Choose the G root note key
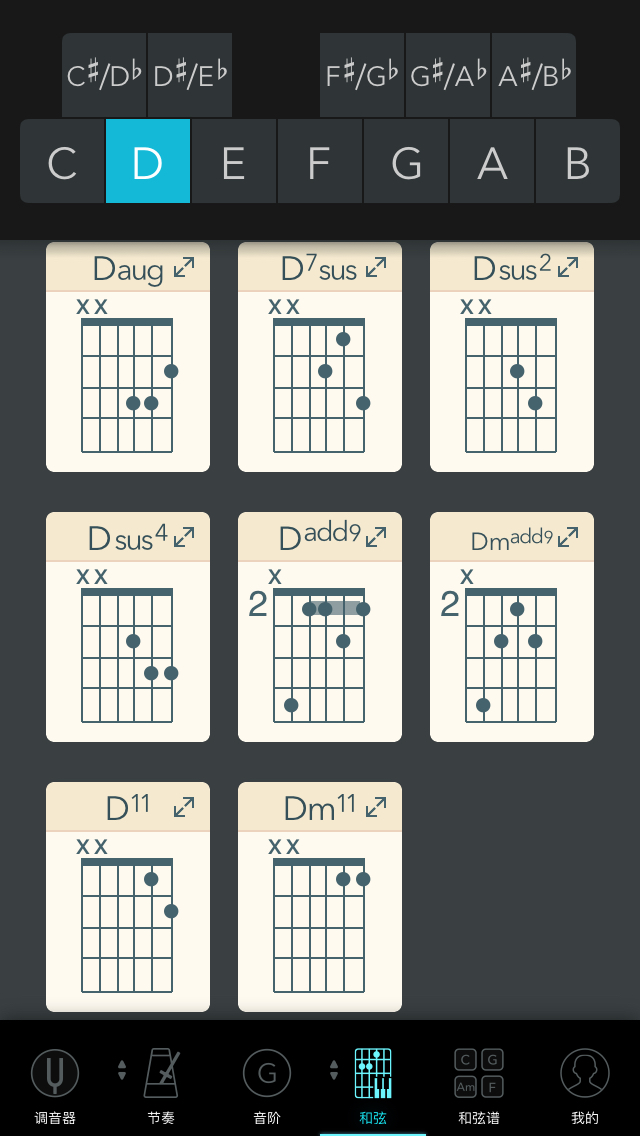The height and width of the screenshot is (1136, 640). click(x=405, y=162)
